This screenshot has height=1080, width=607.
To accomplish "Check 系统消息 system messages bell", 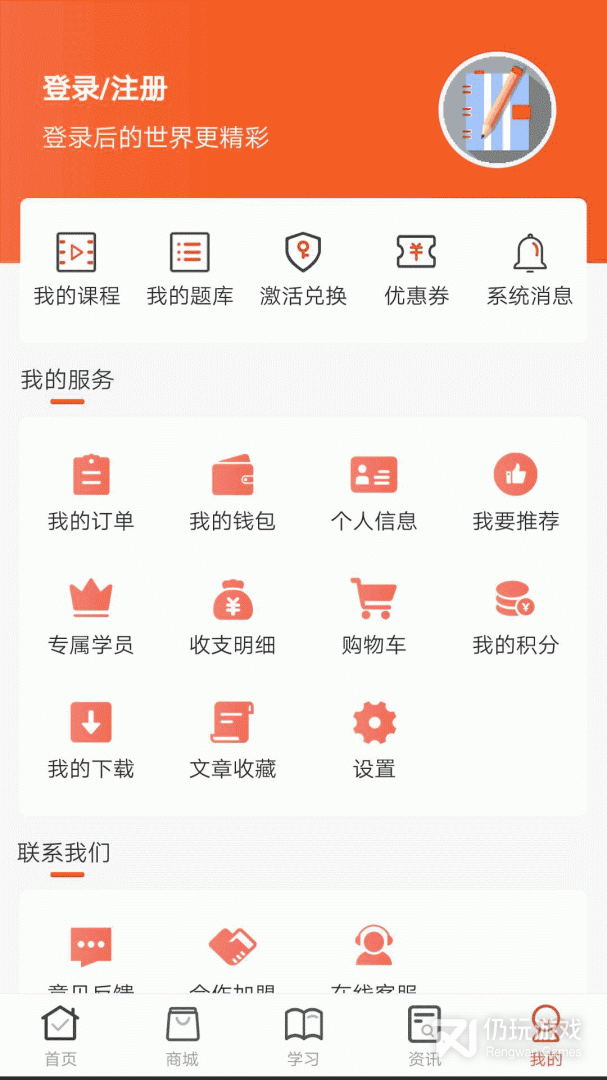I will pyautogui.click(x=530, y=268).
